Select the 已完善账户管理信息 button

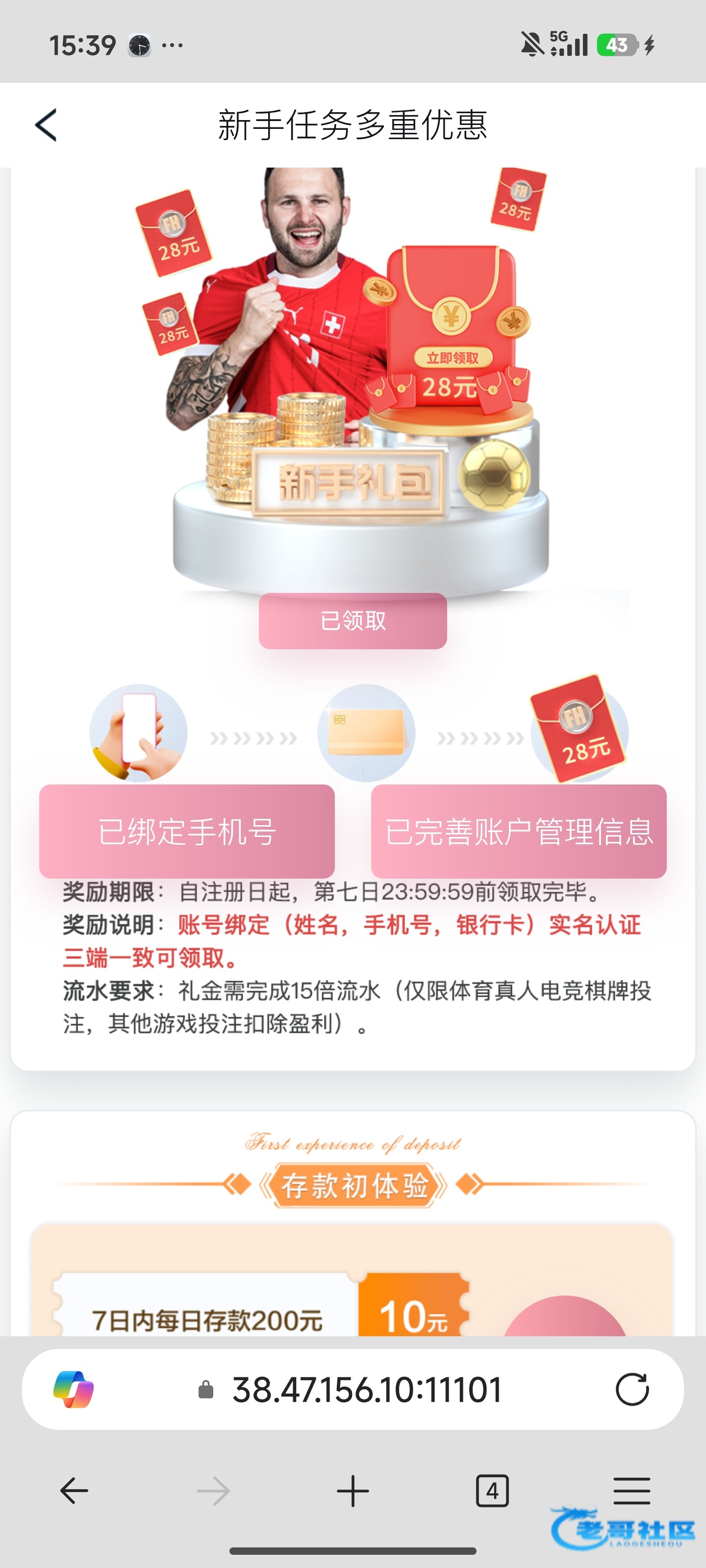(518, 832)
